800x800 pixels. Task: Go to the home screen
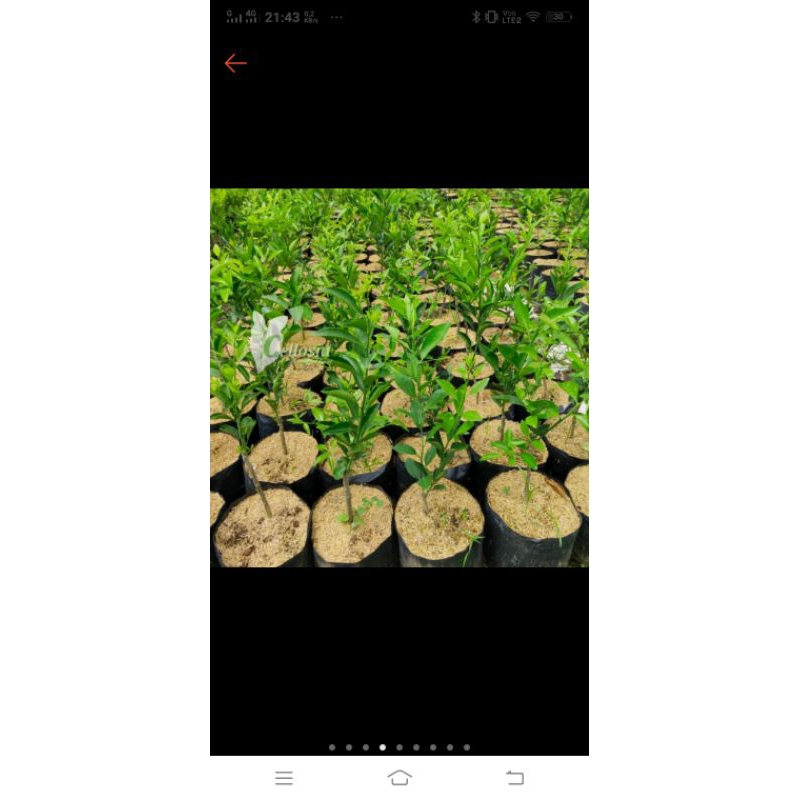pyautogui.click(x=399, y=778)
